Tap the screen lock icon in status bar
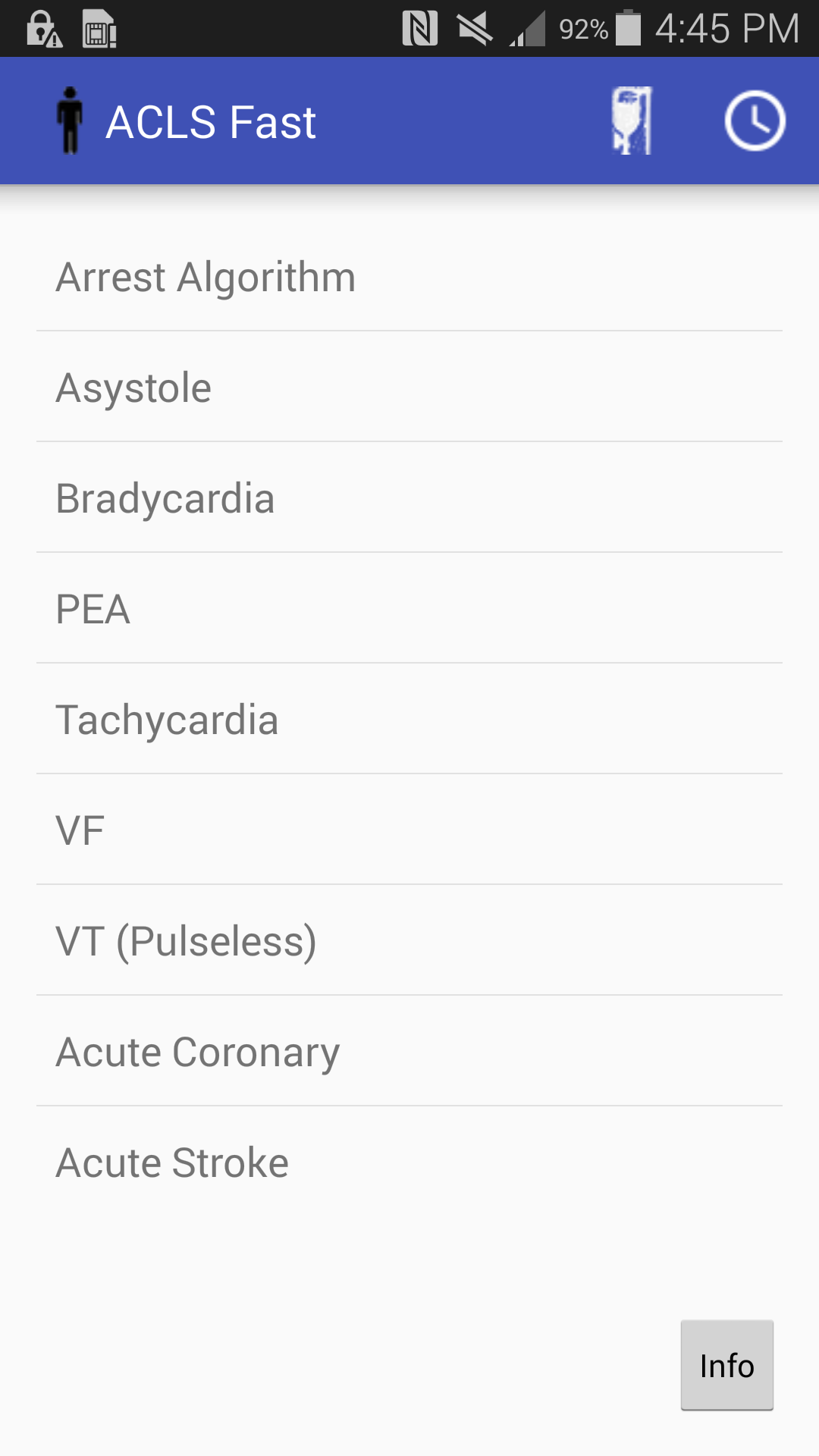Screen dimensions: 819x1456 click(42, 29)
